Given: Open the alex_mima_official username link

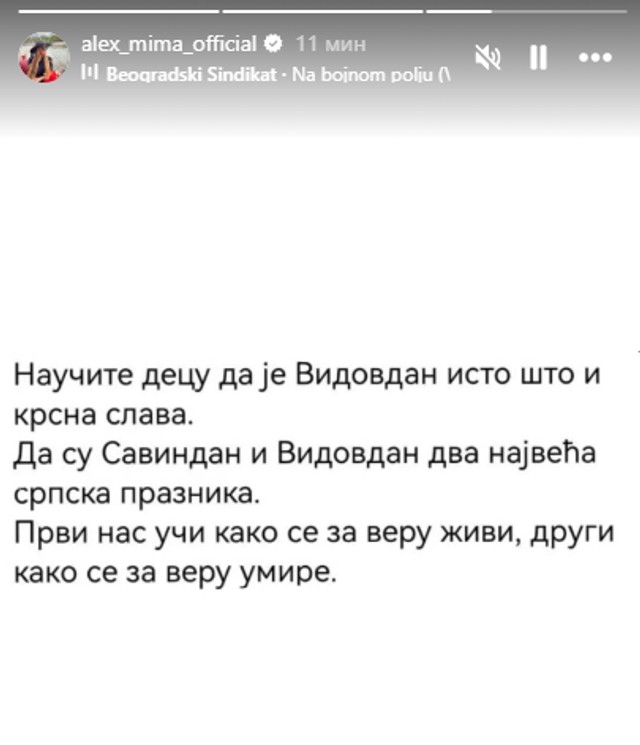Looking at the screenshot, I should 170,44.
